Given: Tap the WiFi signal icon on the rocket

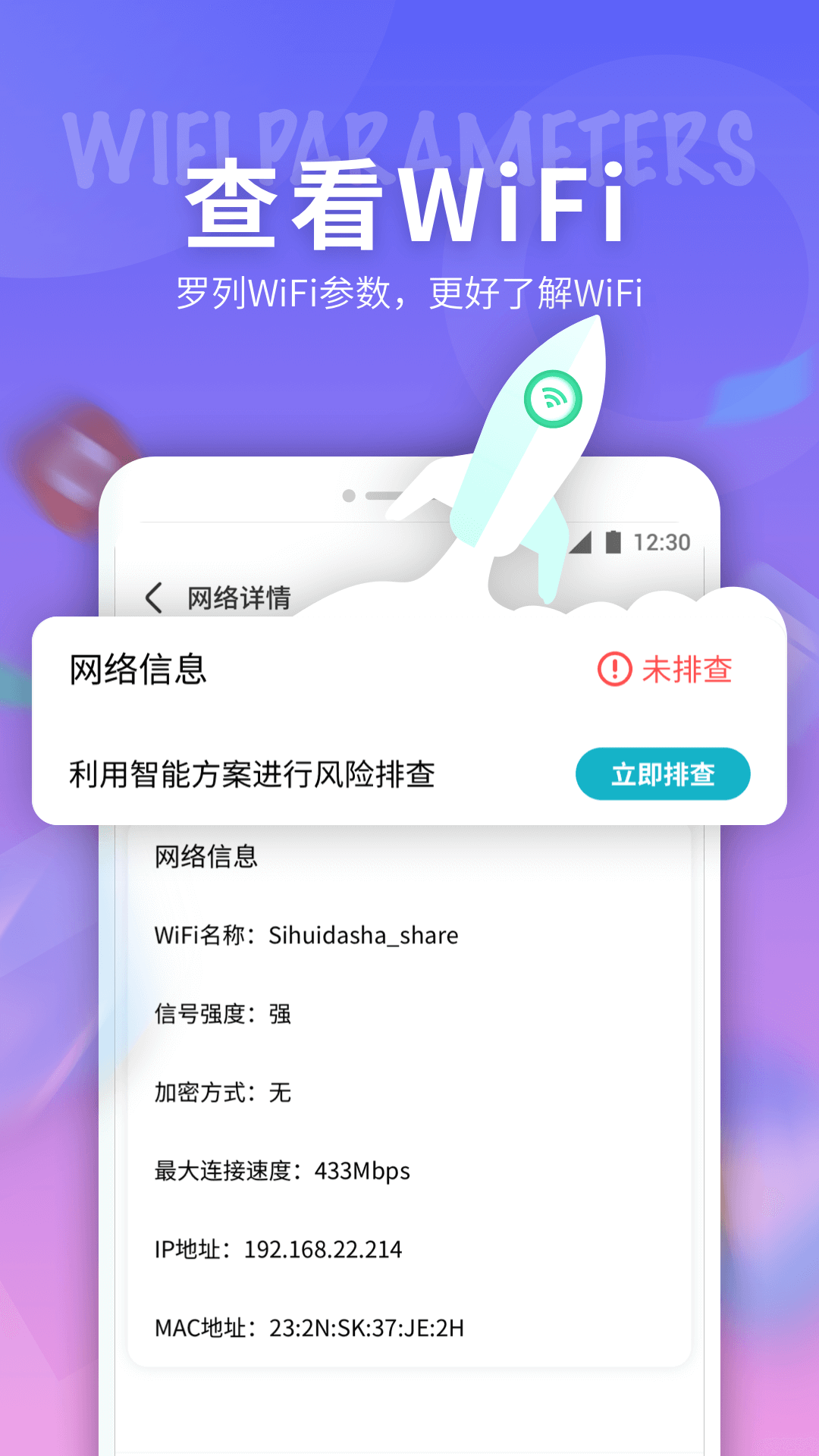Looking at the screenshot, I should point(553,398).
